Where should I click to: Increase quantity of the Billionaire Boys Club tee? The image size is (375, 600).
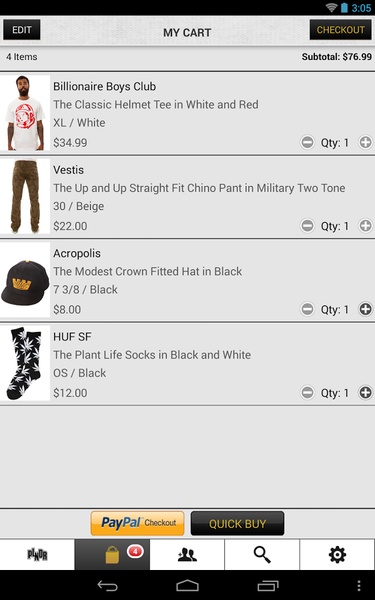365,143
